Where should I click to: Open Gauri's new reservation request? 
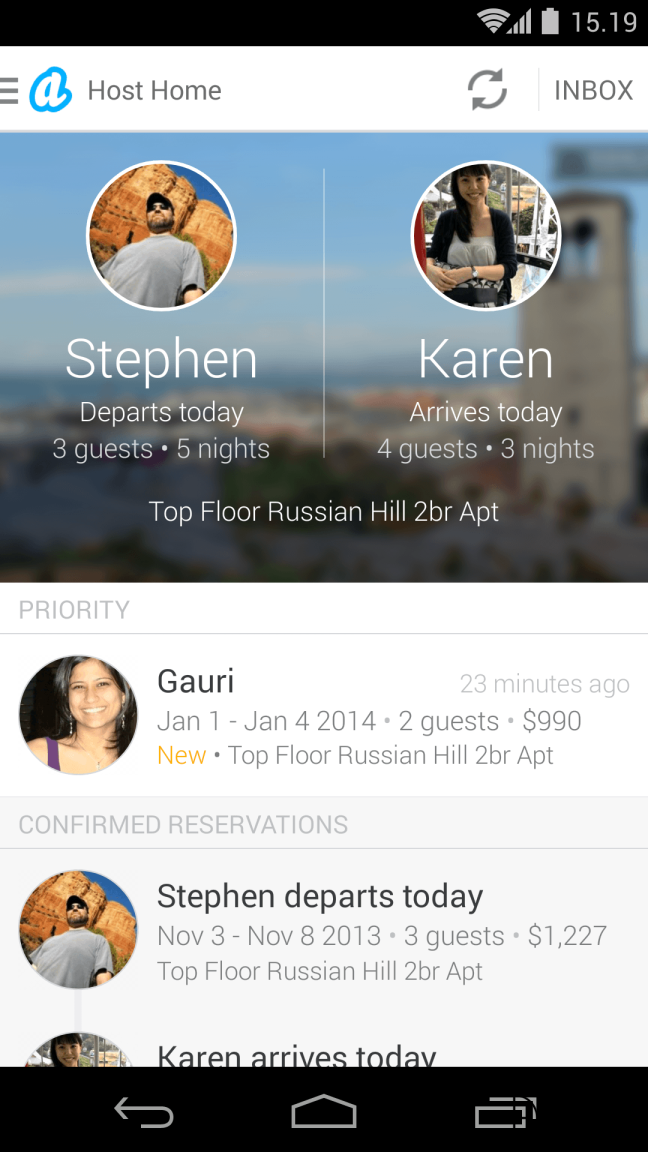[x=324, y=716]
